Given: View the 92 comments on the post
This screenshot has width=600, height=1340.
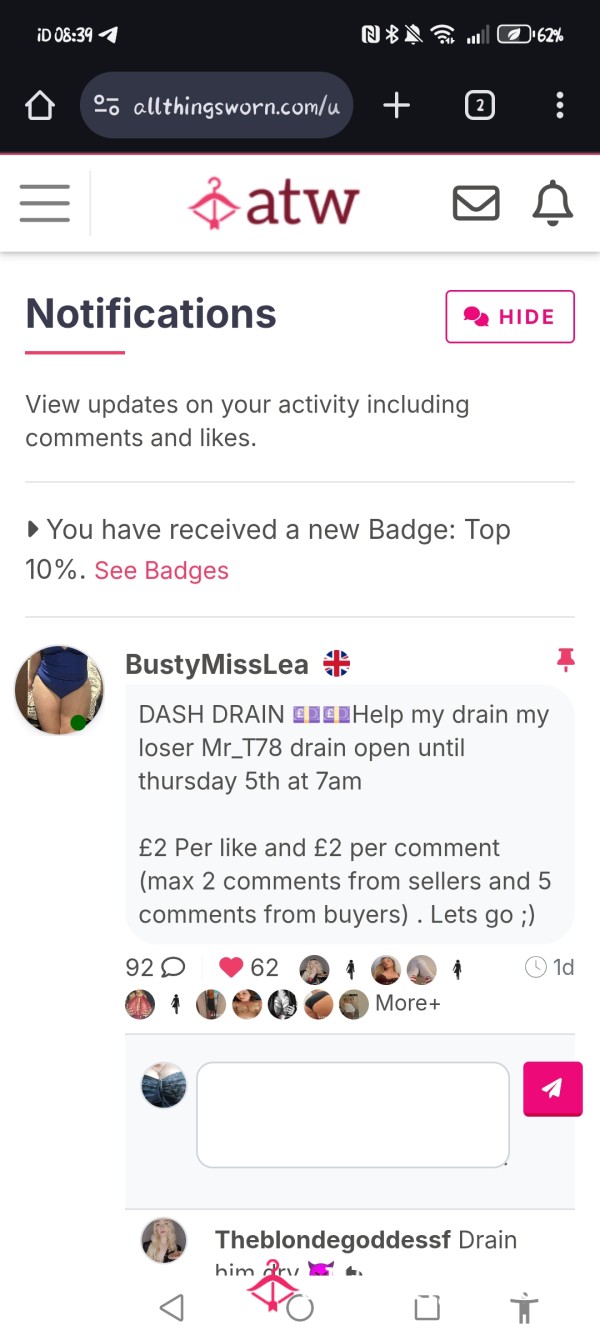Looking at the screenshot, I should tap(155, 967).
